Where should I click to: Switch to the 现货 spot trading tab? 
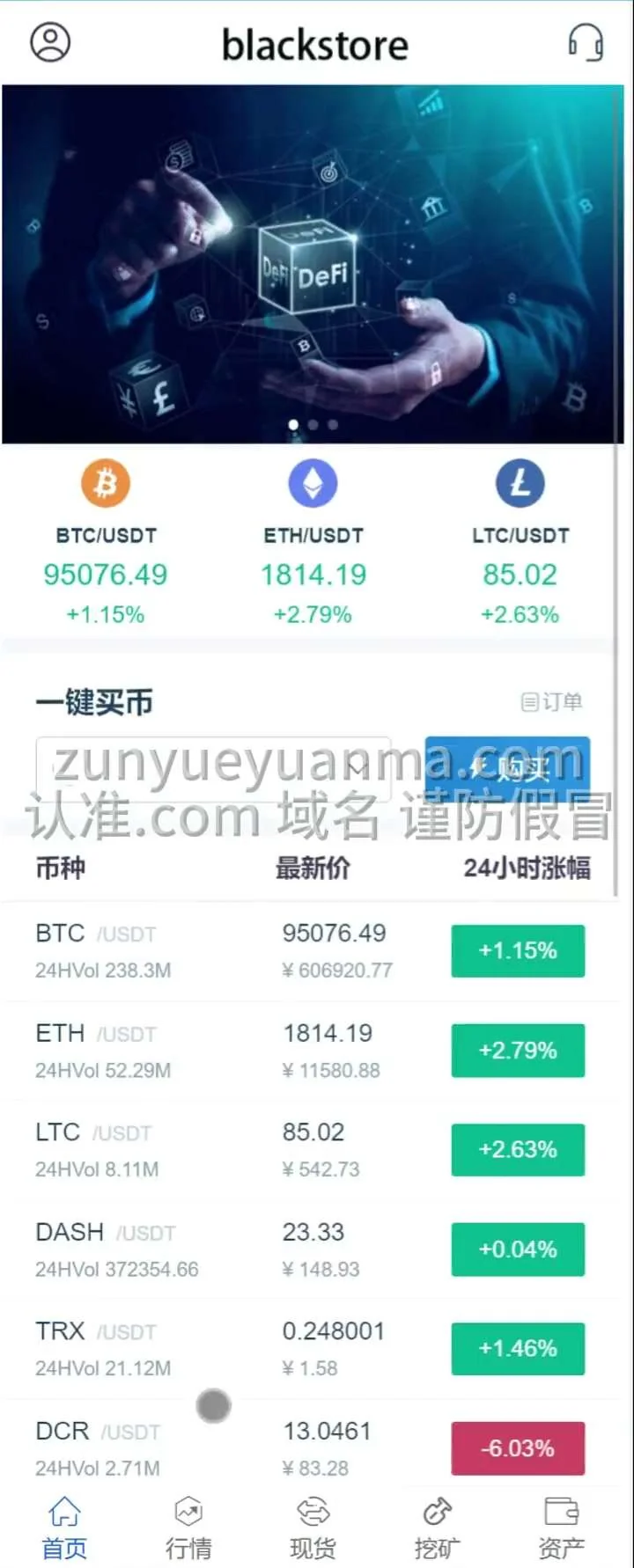click(x=313, y=1528)
